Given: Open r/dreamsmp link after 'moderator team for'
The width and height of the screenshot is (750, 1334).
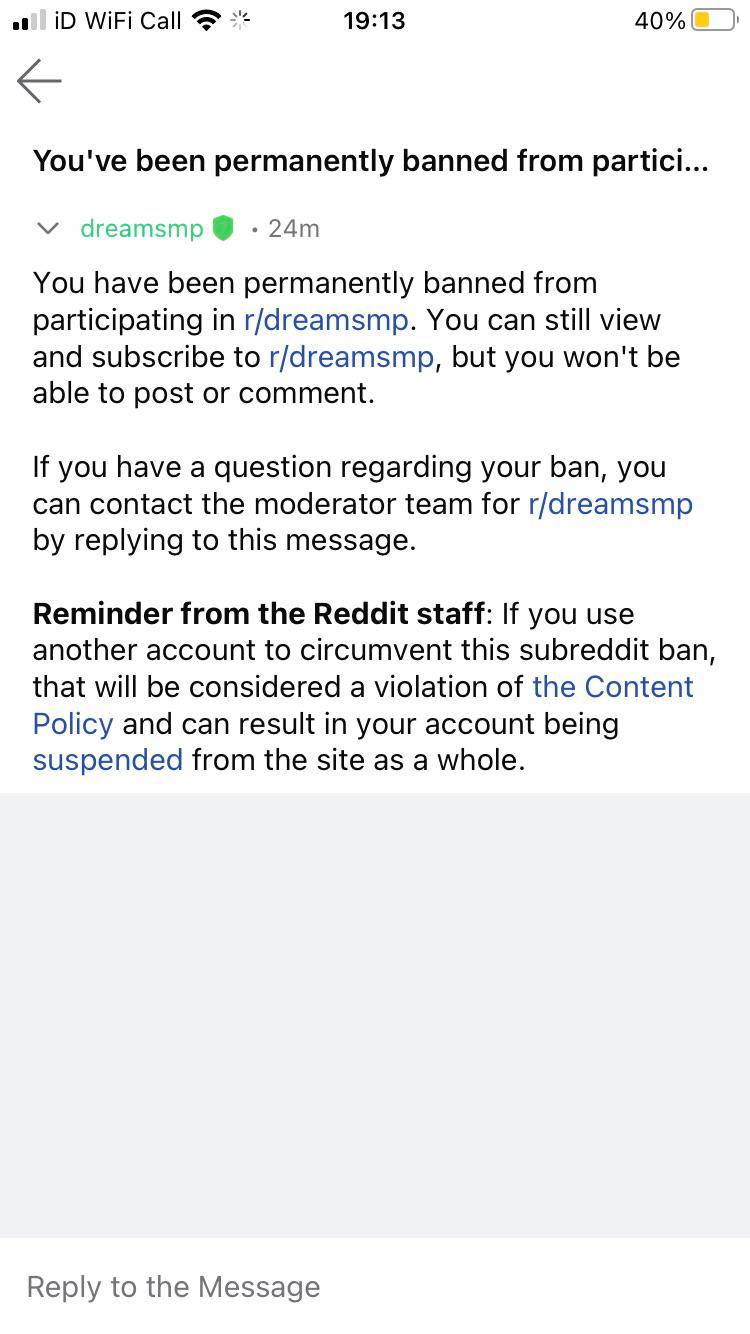Looking at the screenshot, I should point(610,503).
